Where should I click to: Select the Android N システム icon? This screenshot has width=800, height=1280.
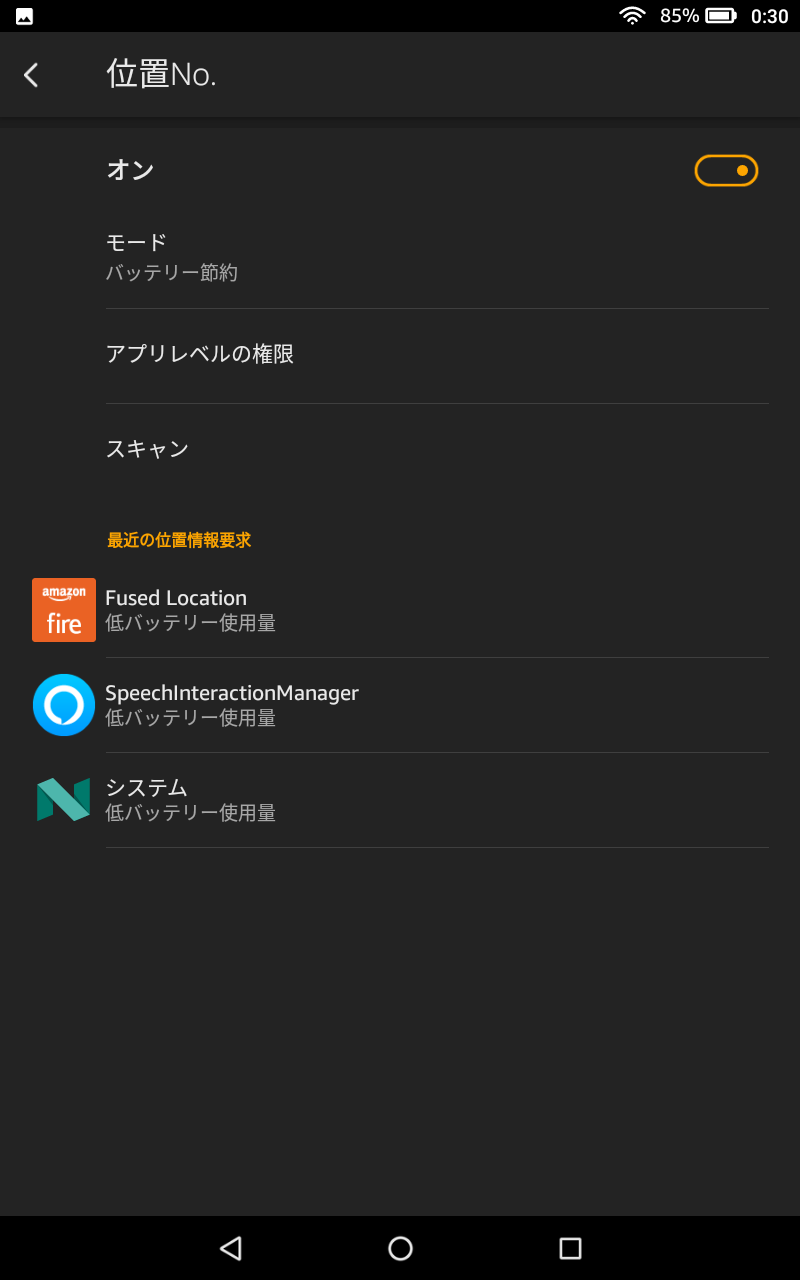click(x=64, y=799)
